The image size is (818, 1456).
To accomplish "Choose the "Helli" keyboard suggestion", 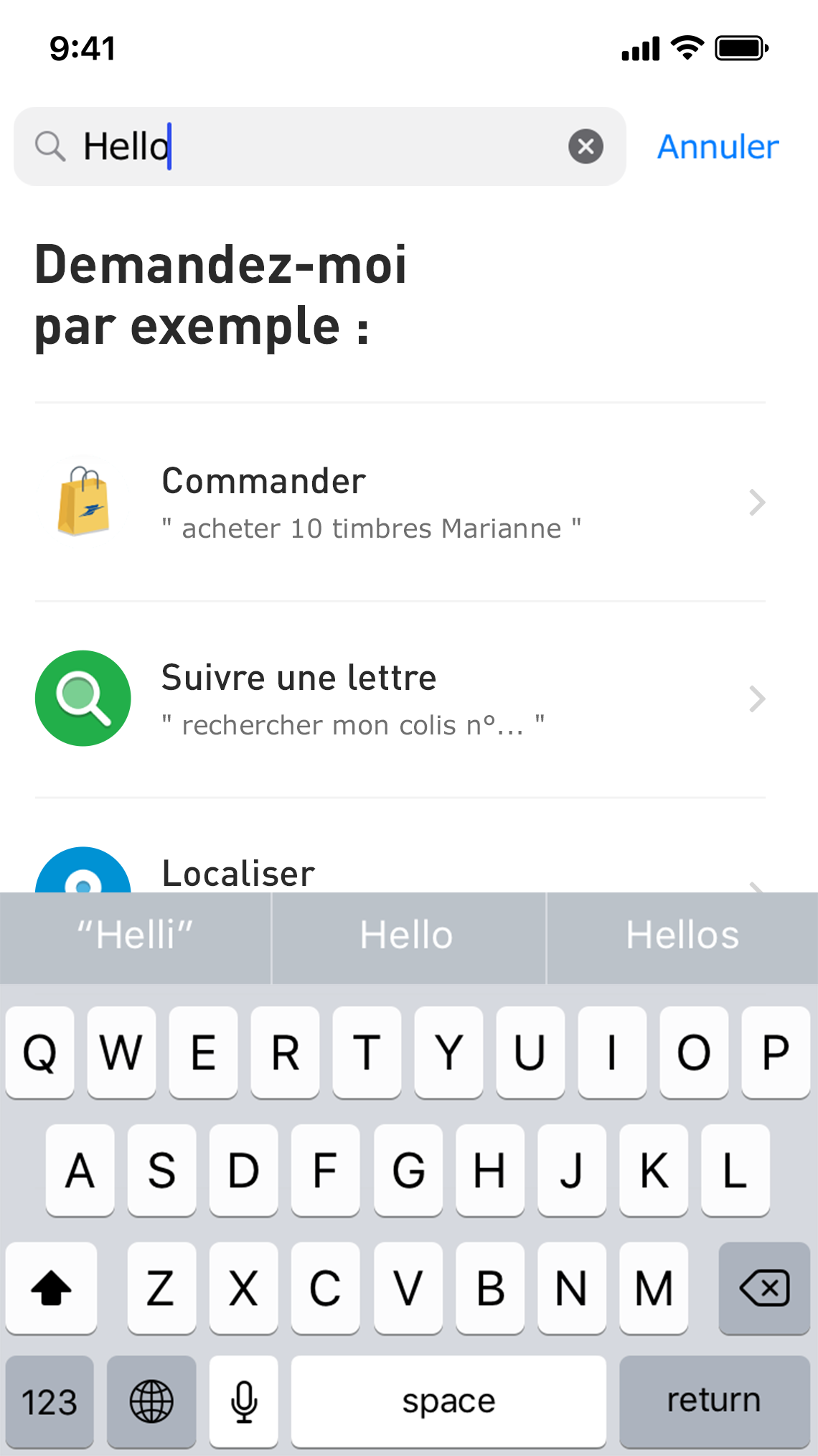I will [136, 935].
